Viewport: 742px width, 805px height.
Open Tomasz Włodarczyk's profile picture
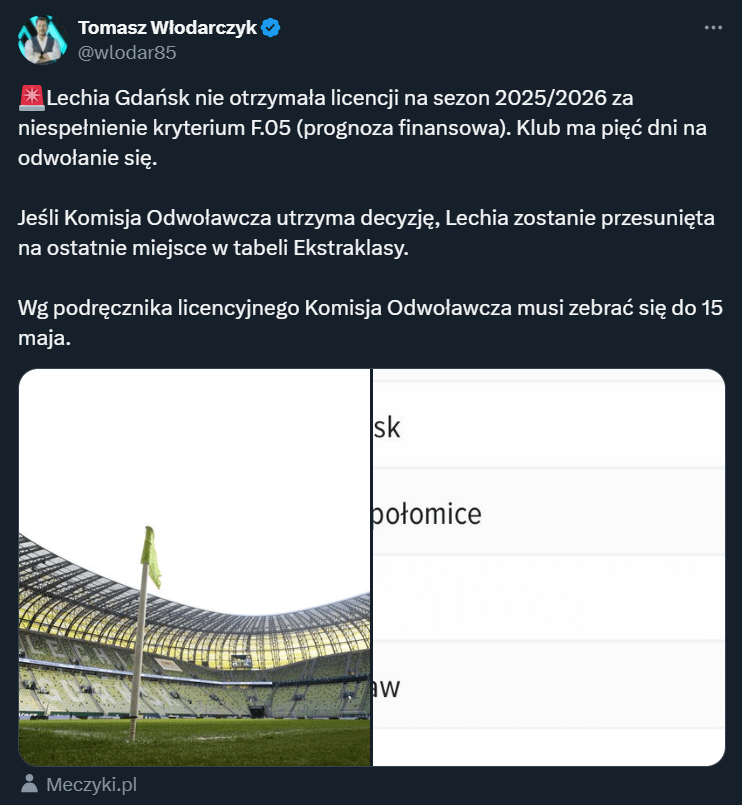41,40
